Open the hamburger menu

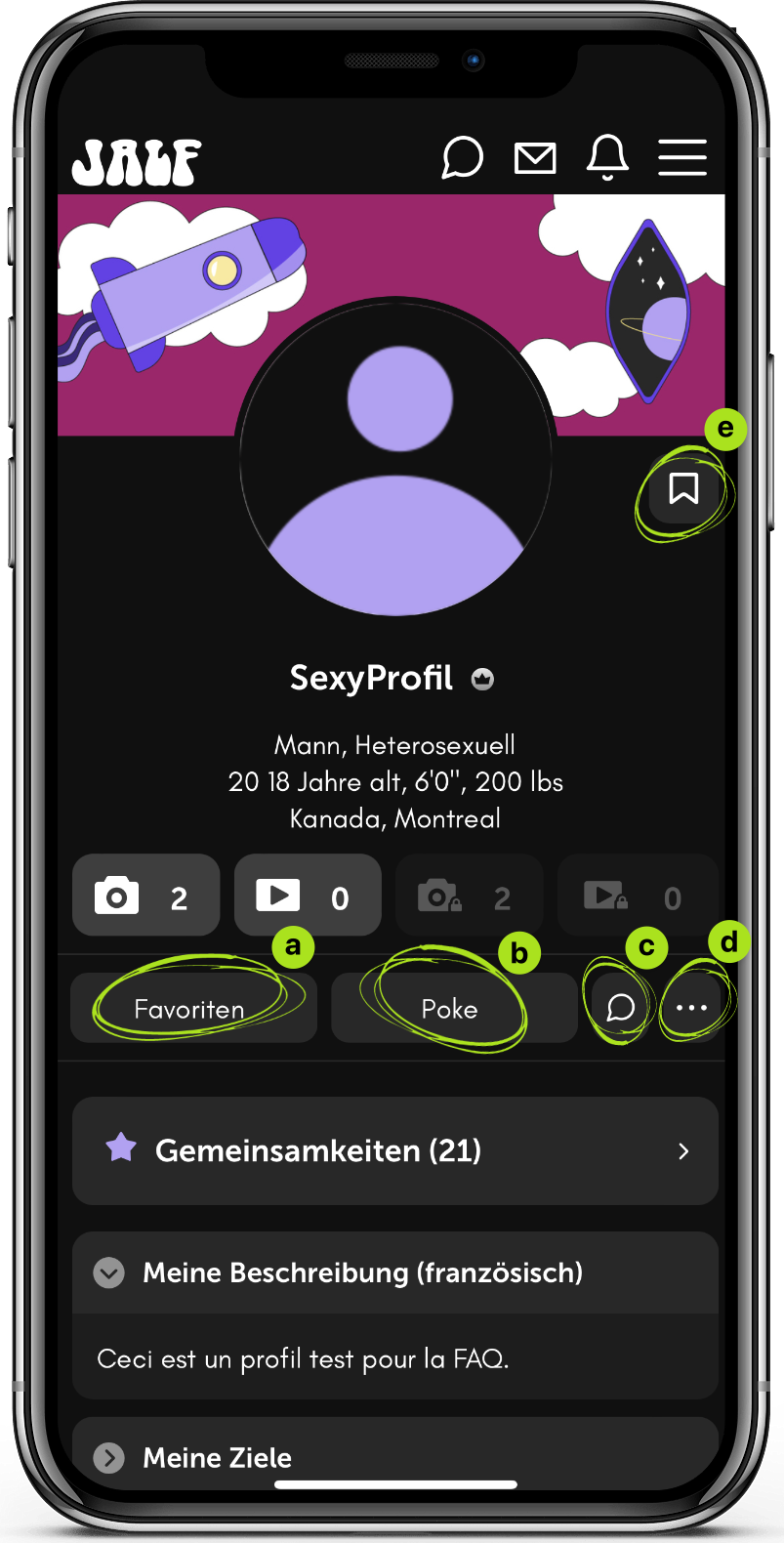click(x=681, y=157)
